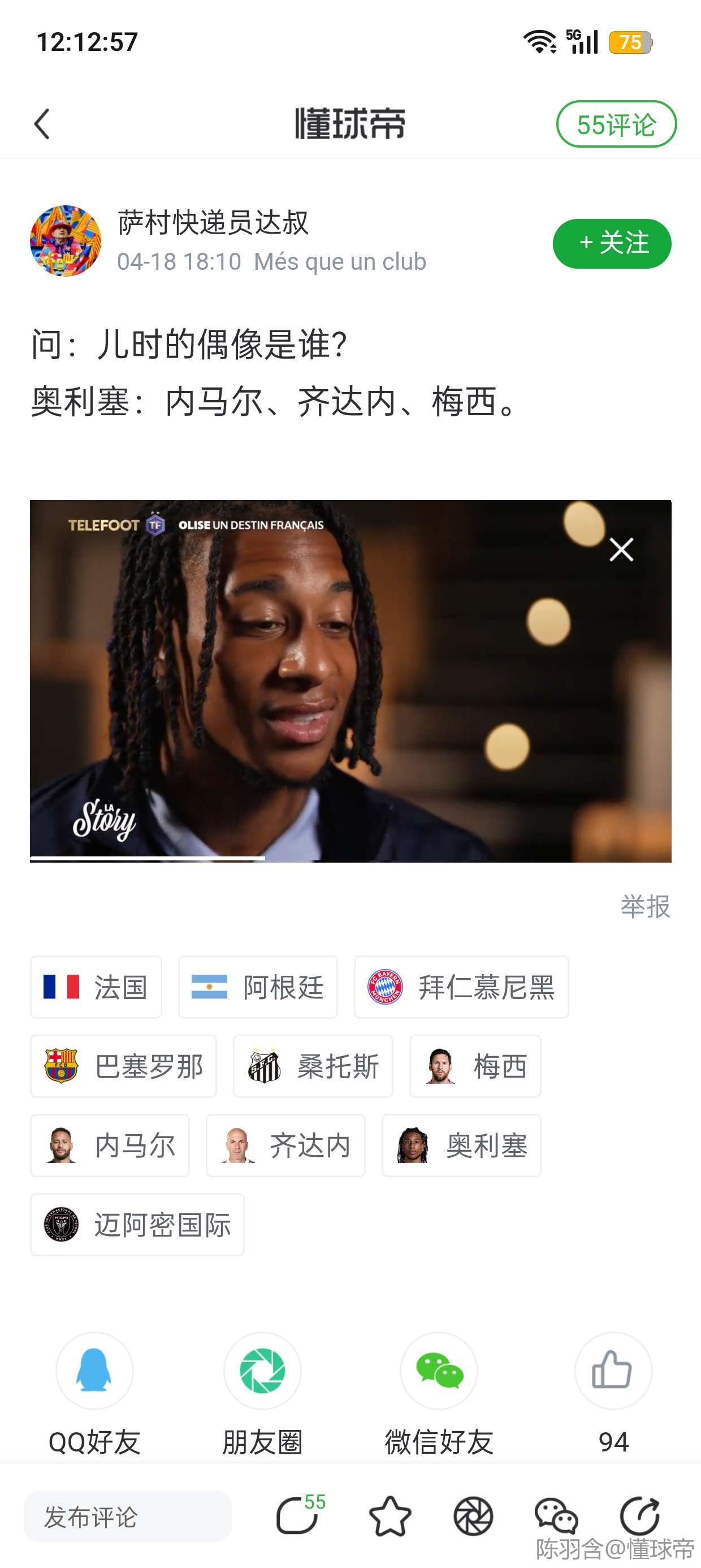View the 内马尔 player tag
Viewport: 701px width, 1568px height.
pos(110,1145)
